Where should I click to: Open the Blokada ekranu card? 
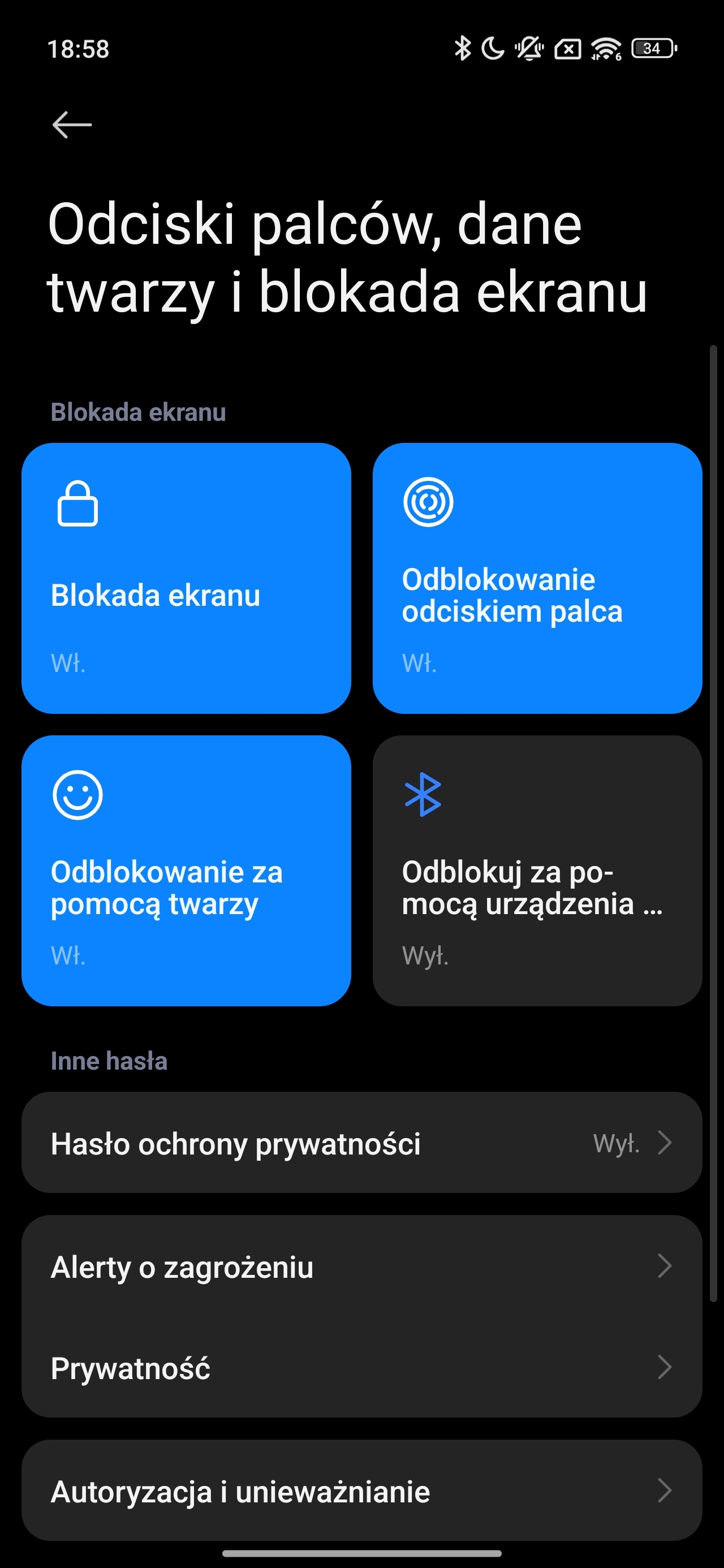click(186, 578)
